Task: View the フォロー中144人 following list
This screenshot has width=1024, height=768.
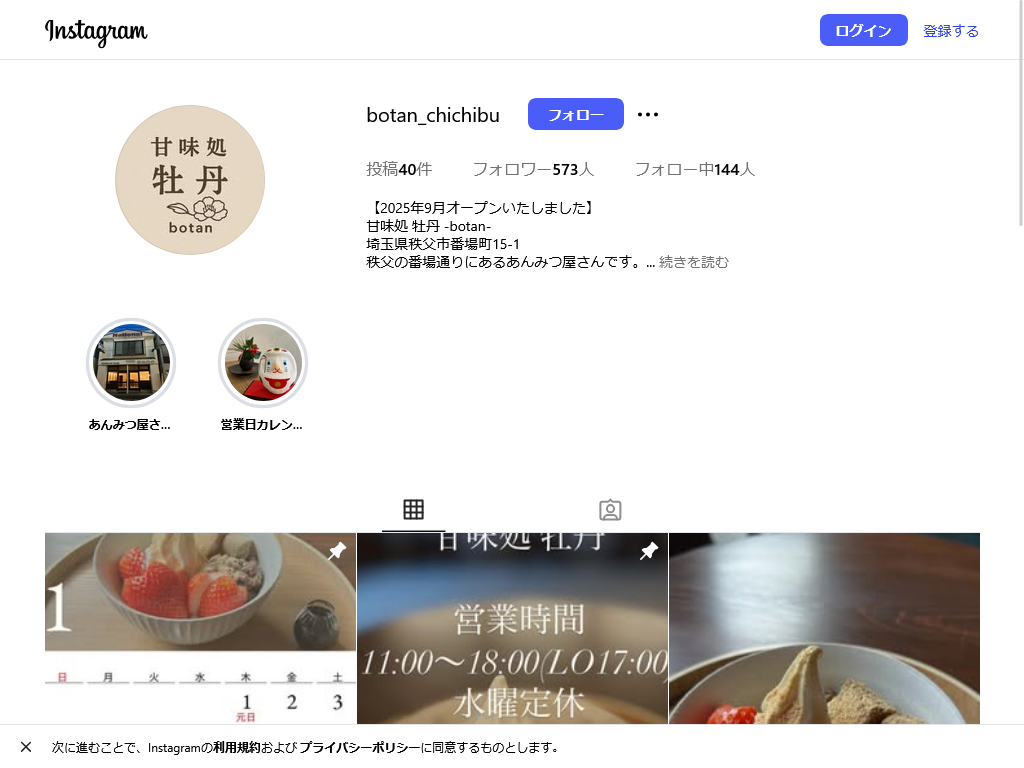Action: (694, 169)
